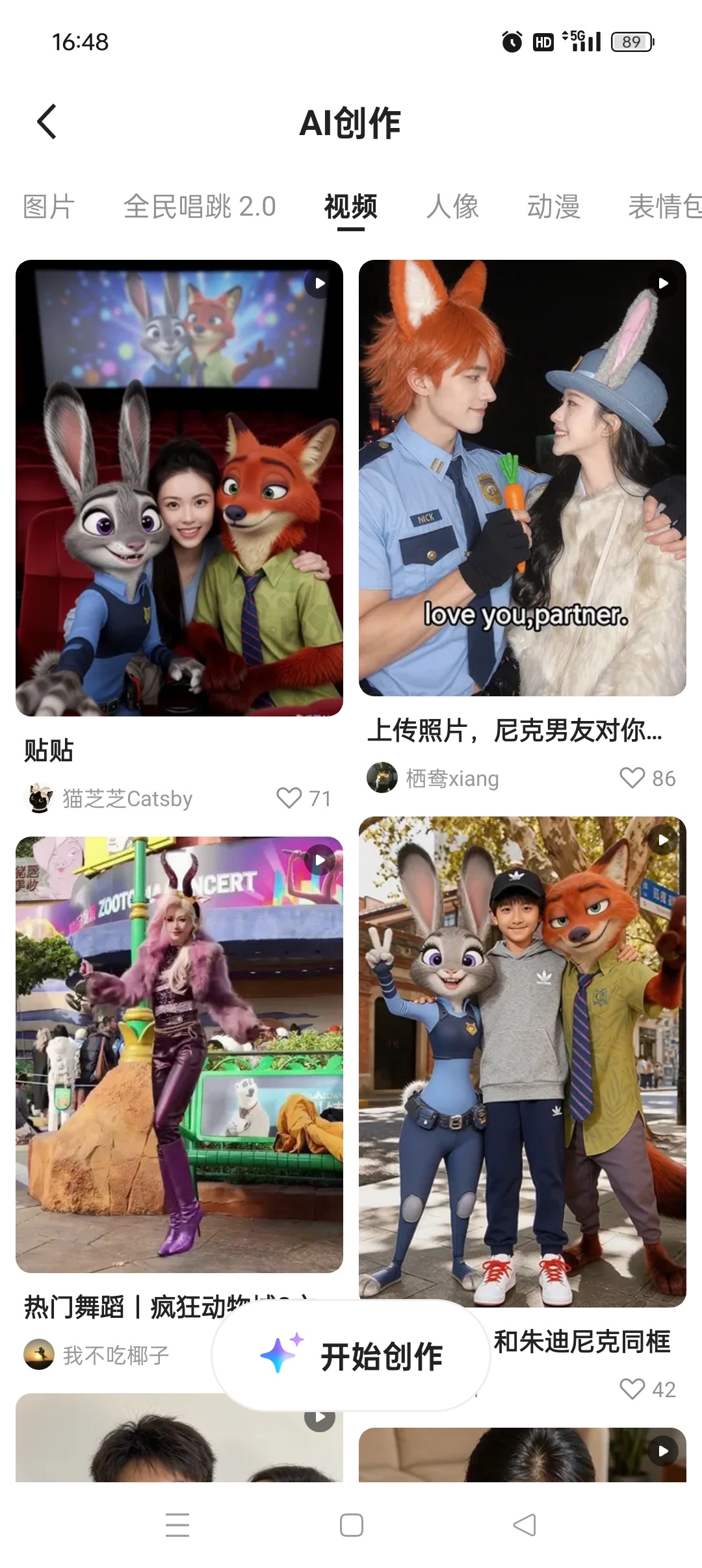The height and width of the screenshot is (1568, 702).
Task: Open the 和朱迪尼克同框 video card
Action: (x=522, y=1060)
